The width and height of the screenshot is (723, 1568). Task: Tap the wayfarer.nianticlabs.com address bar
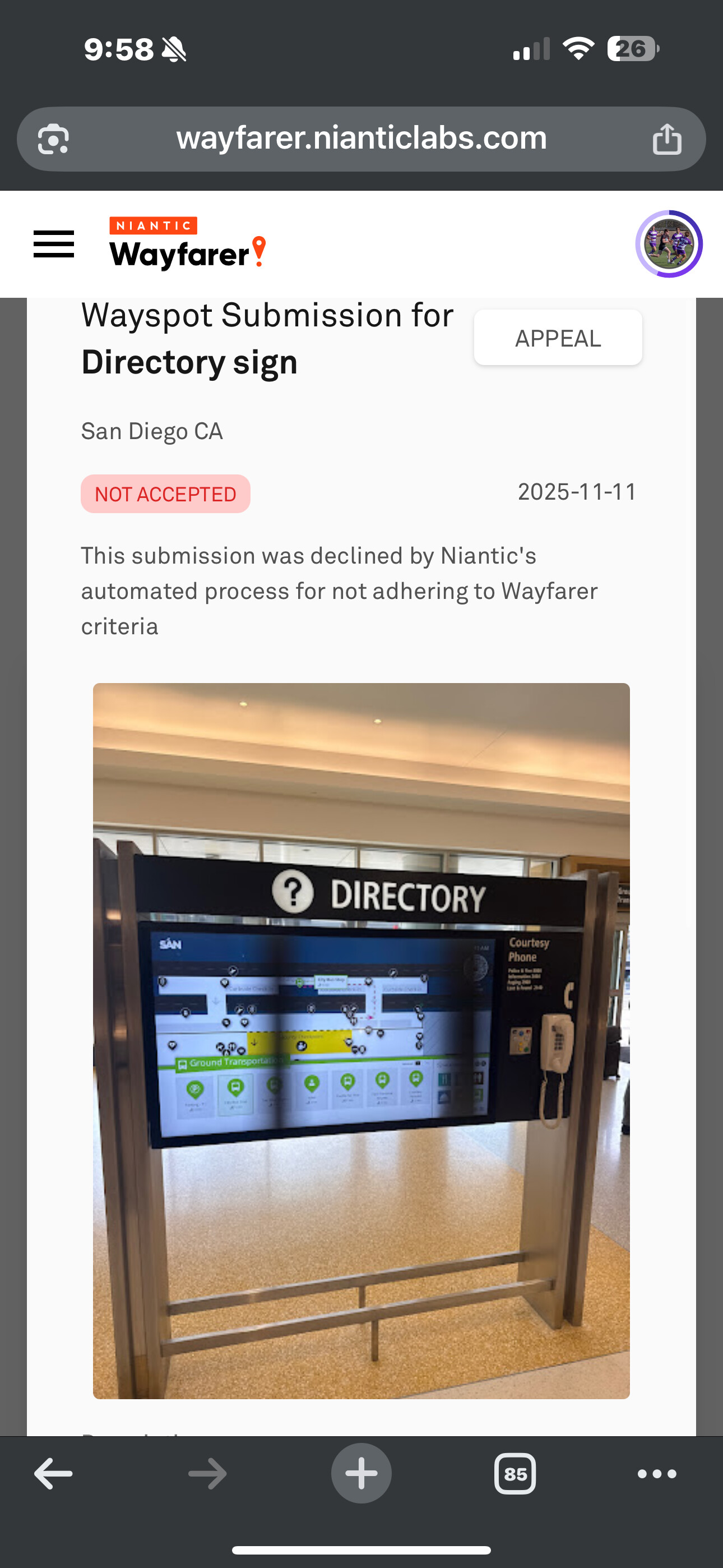click(x=361, y=139)
